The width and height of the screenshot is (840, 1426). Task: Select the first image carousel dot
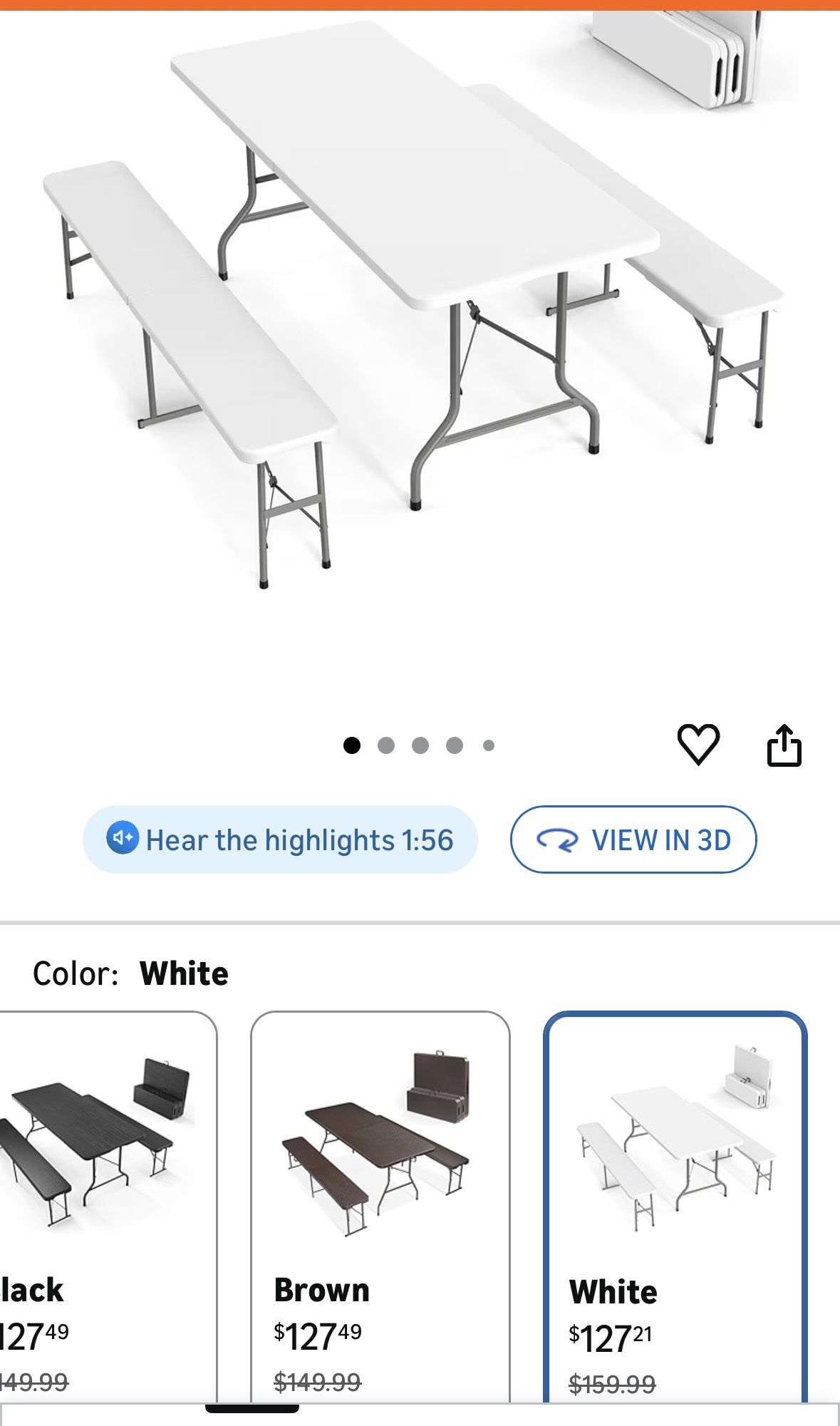tap(351, 744)
